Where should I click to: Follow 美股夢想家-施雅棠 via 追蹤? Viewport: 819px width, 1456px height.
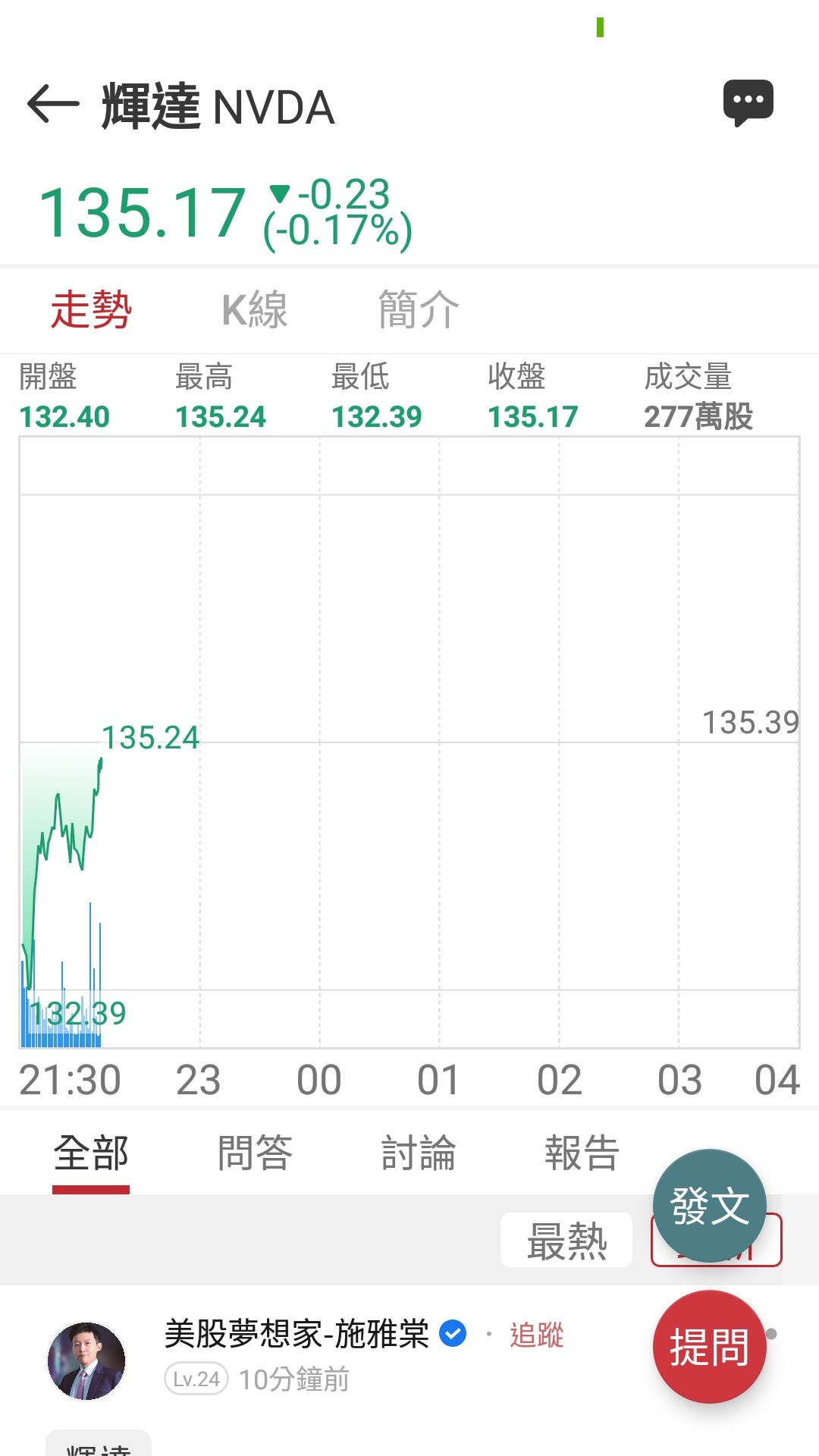(536, 1335)
